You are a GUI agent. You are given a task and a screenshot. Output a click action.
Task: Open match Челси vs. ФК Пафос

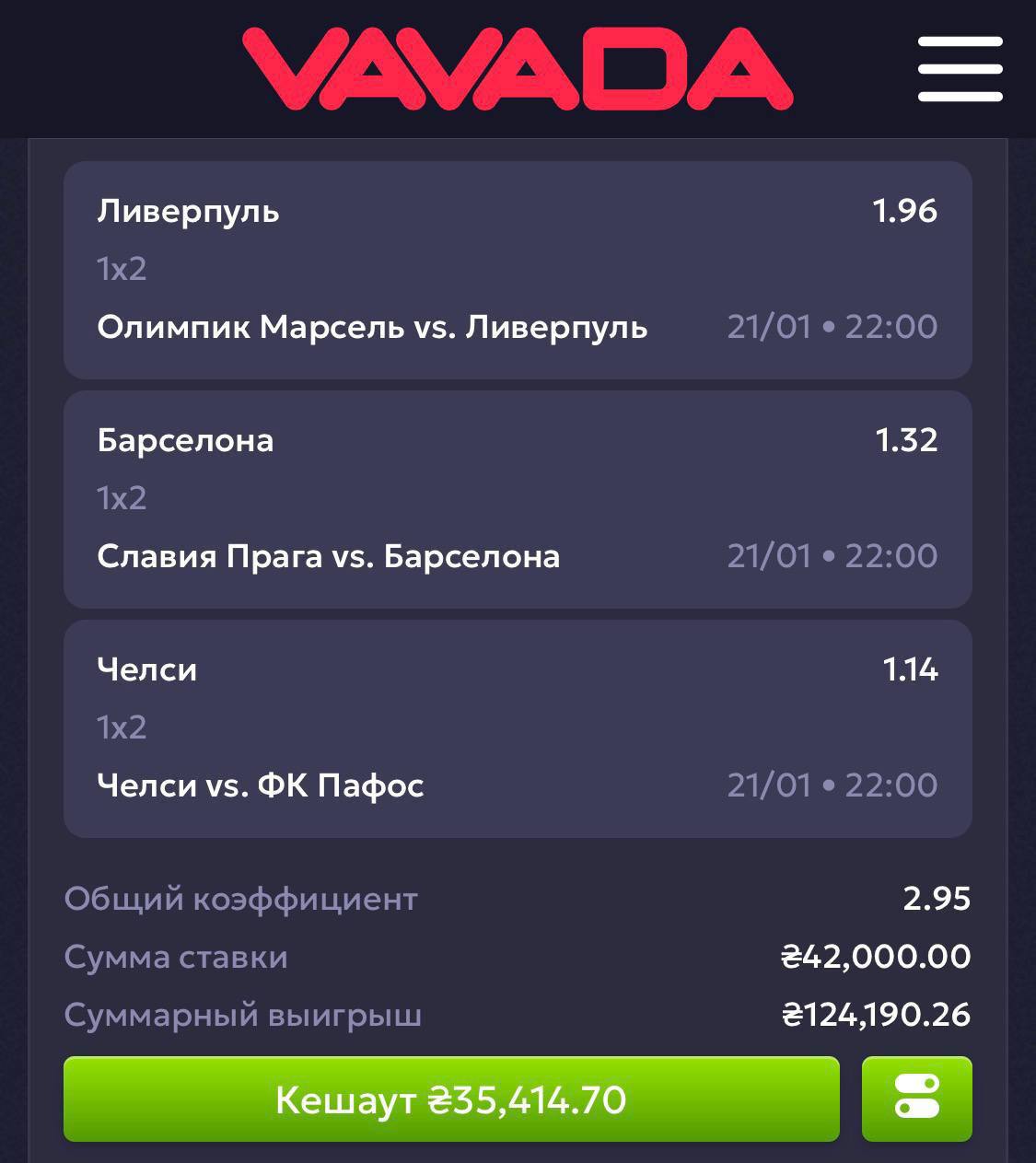pyautogui.click(x=261, y=785)
